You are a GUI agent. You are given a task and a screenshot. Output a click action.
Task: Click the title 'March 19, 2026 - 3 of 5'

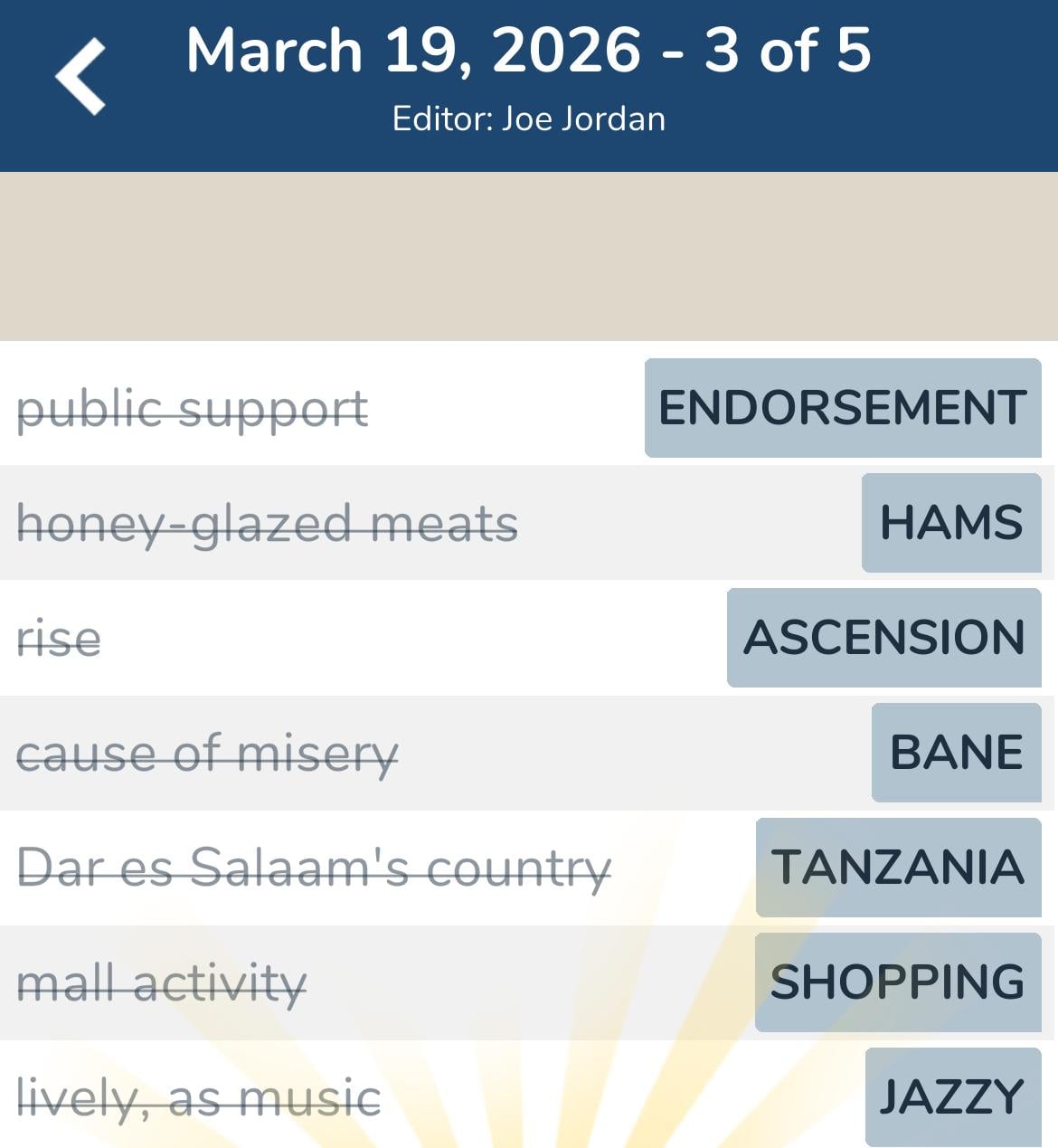528,51
